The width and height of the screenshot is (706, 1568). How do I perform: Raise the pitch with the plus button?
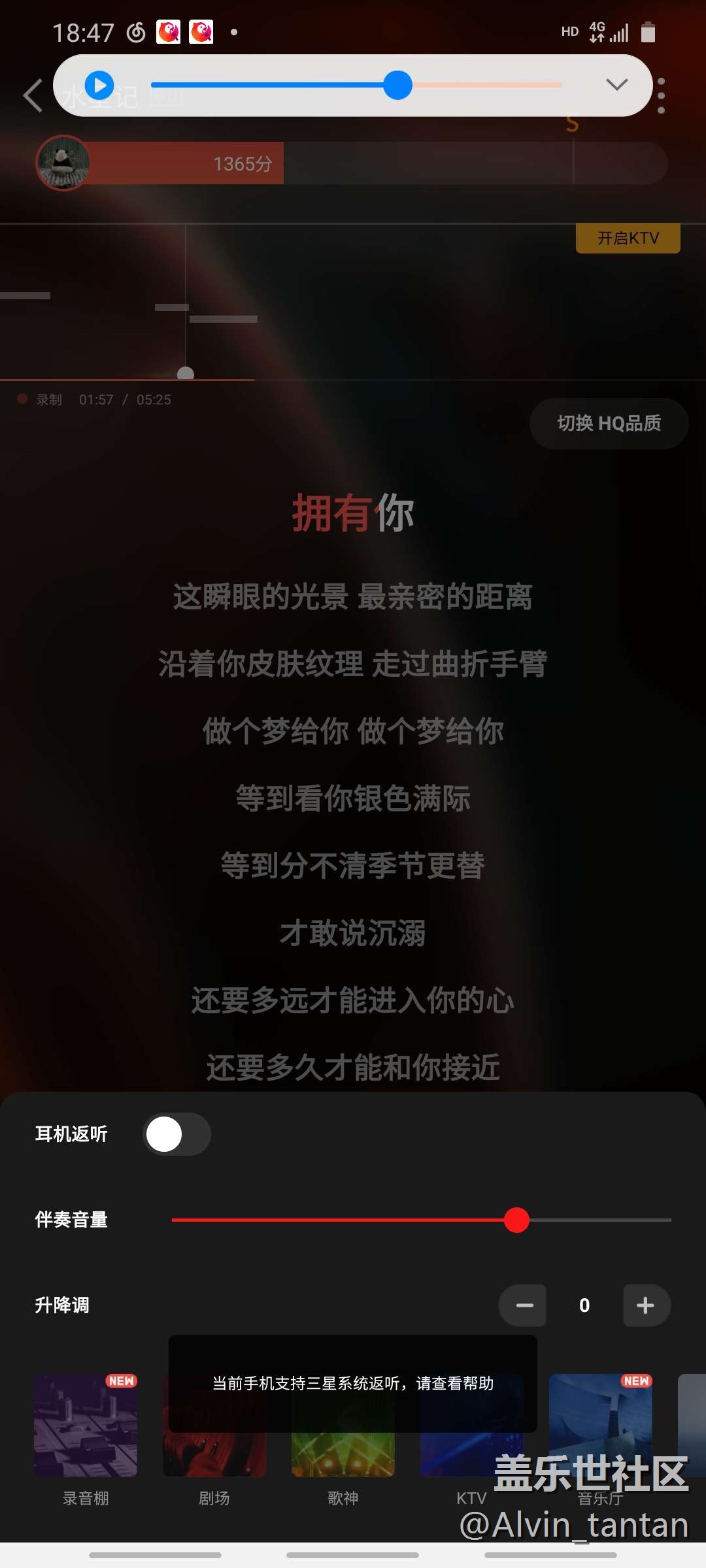click(646, 1305)
